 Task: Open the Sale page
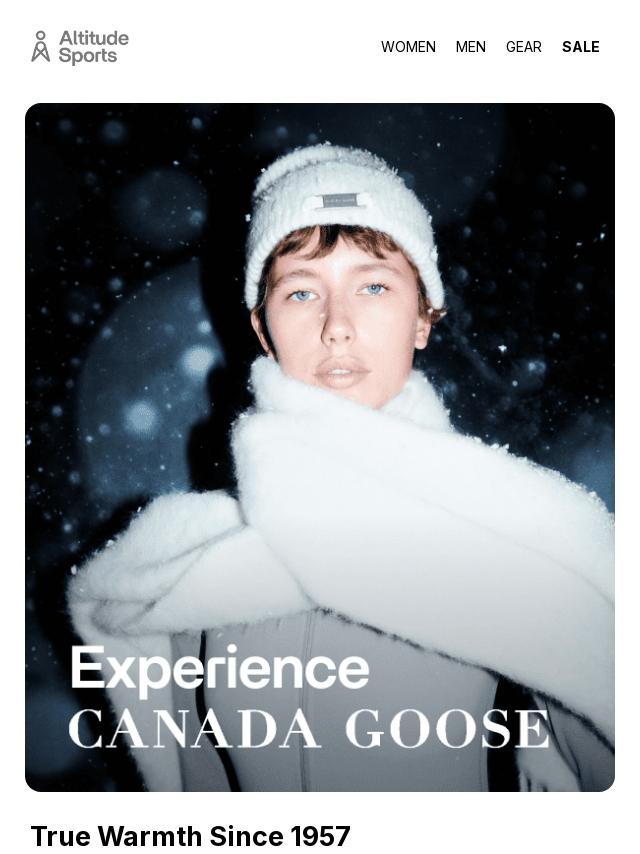coord(581,47)
